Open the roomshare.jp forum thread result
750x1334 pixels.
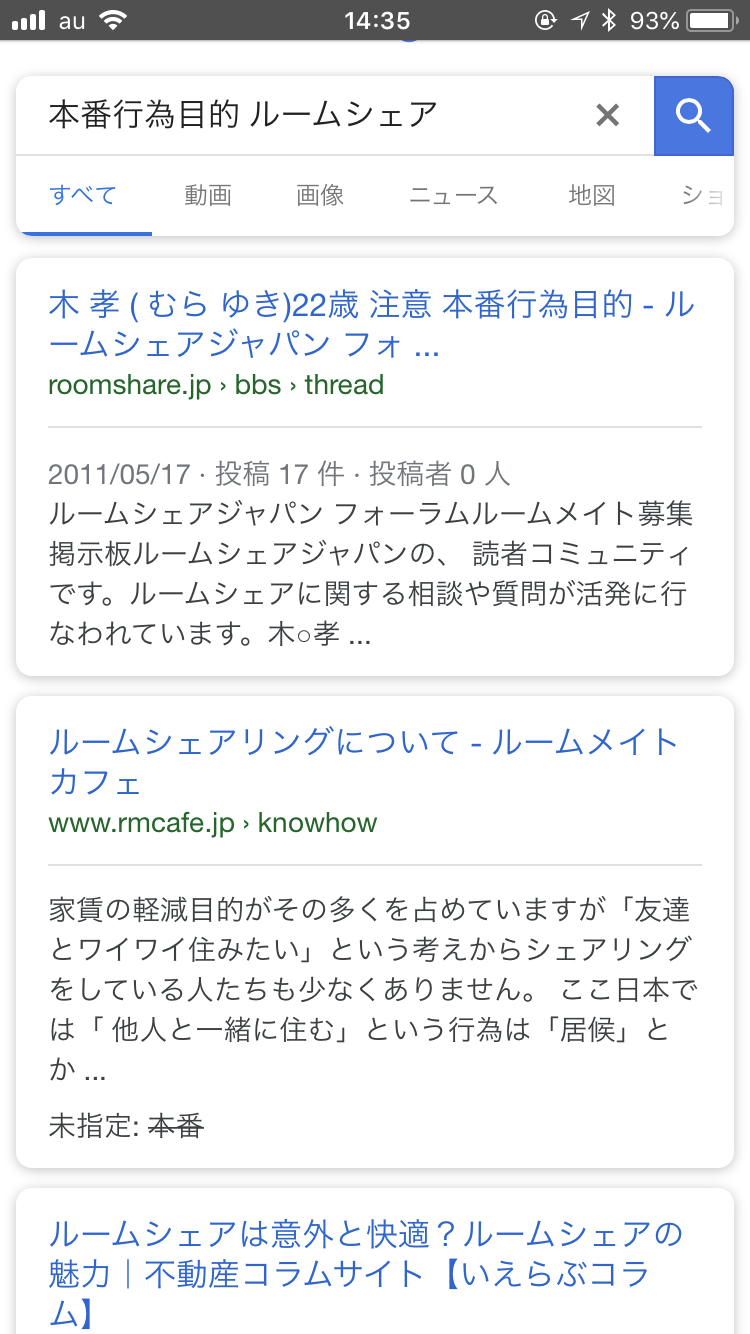click(x=370, y=325)
